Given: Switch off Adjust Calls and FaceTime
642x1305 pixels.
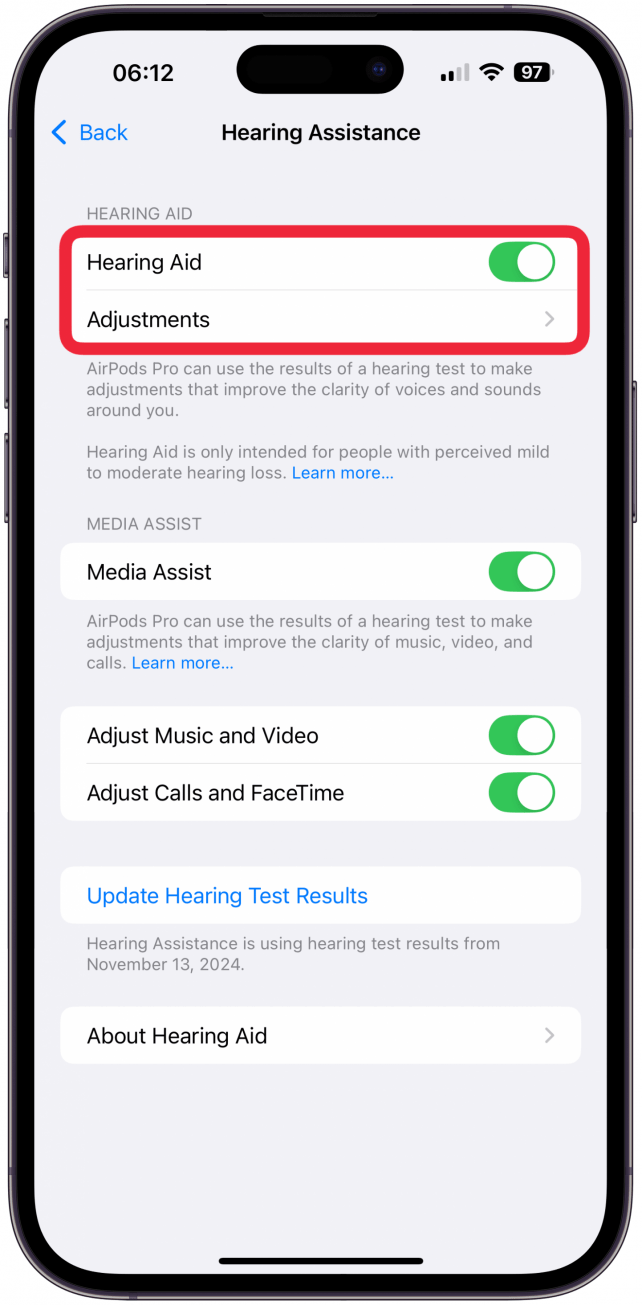Looking at the screenshot, I should click(x=521, y=793).
